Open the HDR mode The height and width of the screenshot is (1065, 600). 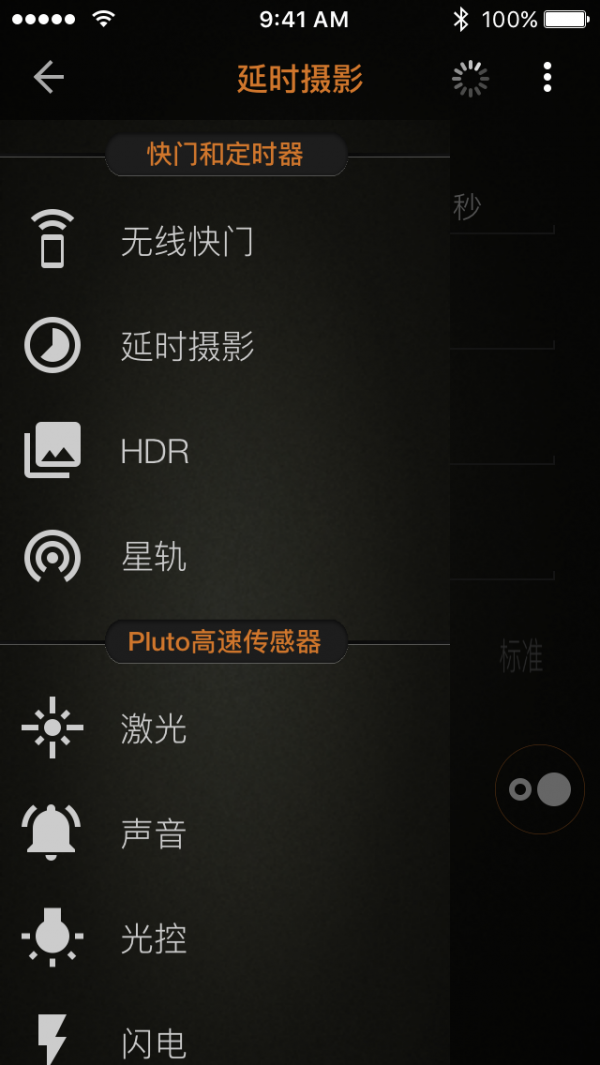(155, 452)
